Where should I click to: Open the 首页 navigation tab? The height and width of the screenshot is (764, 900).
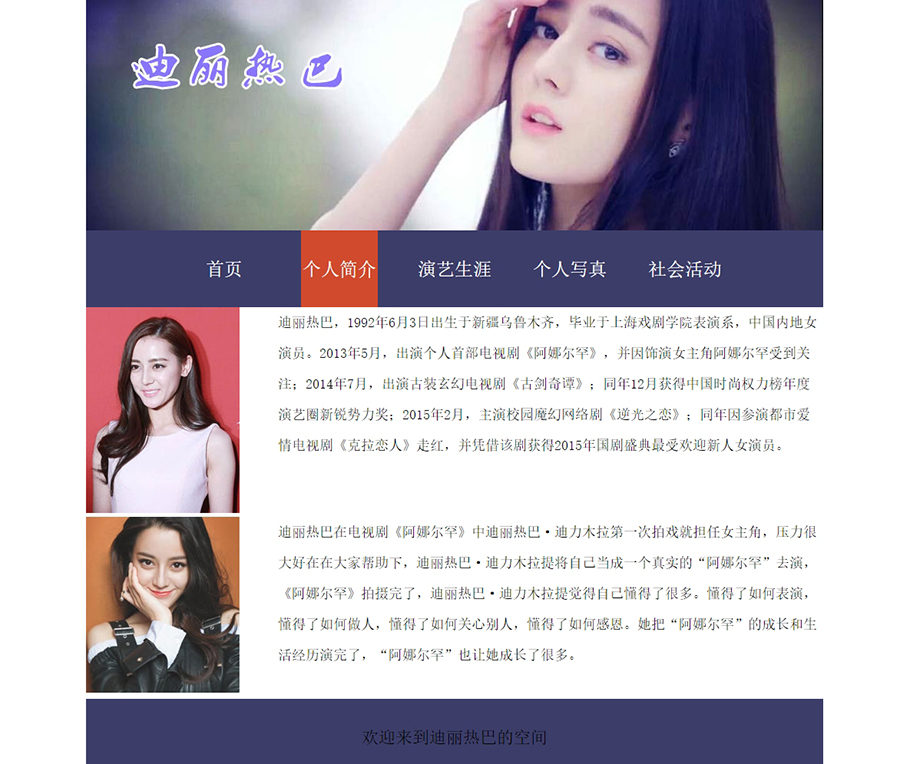224,269
